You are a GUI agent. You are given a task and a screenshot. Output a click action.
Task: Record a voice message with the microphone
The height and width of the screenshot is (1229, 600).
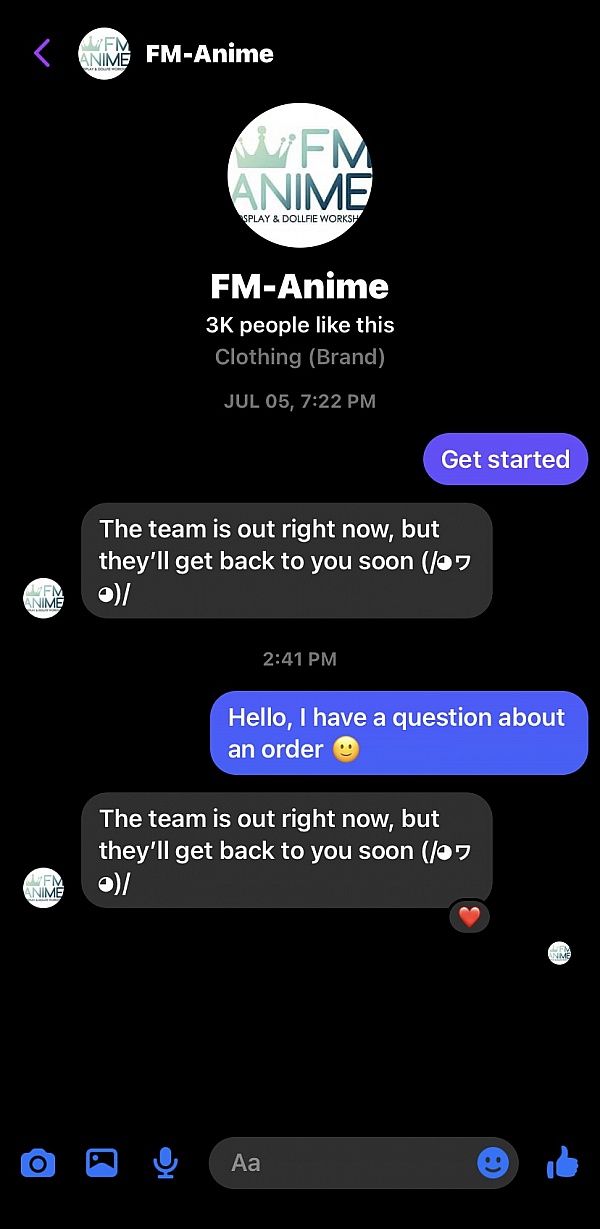pos(165,1163)
